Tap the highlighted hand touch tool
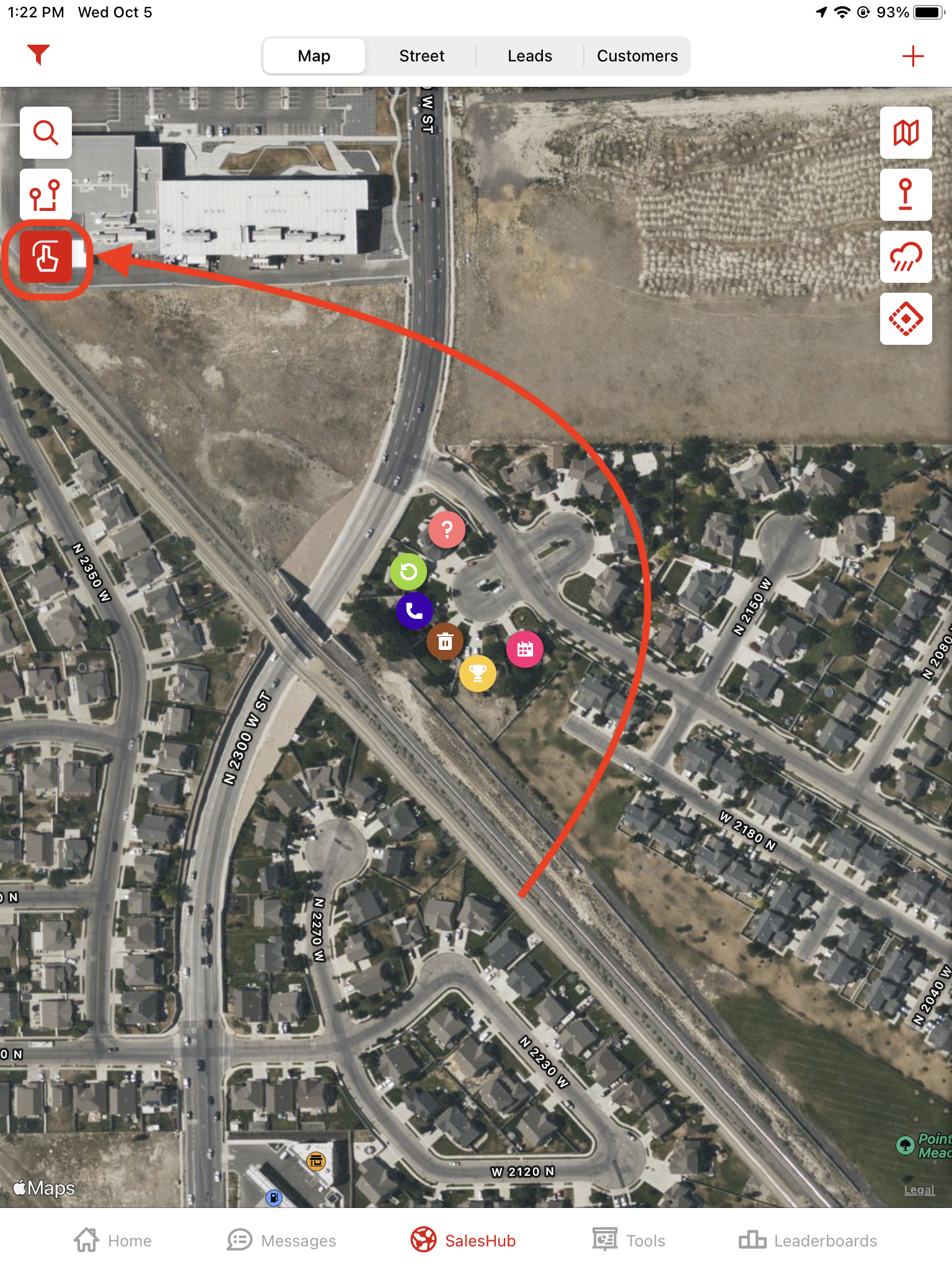952x1270 pixels. 46,257
